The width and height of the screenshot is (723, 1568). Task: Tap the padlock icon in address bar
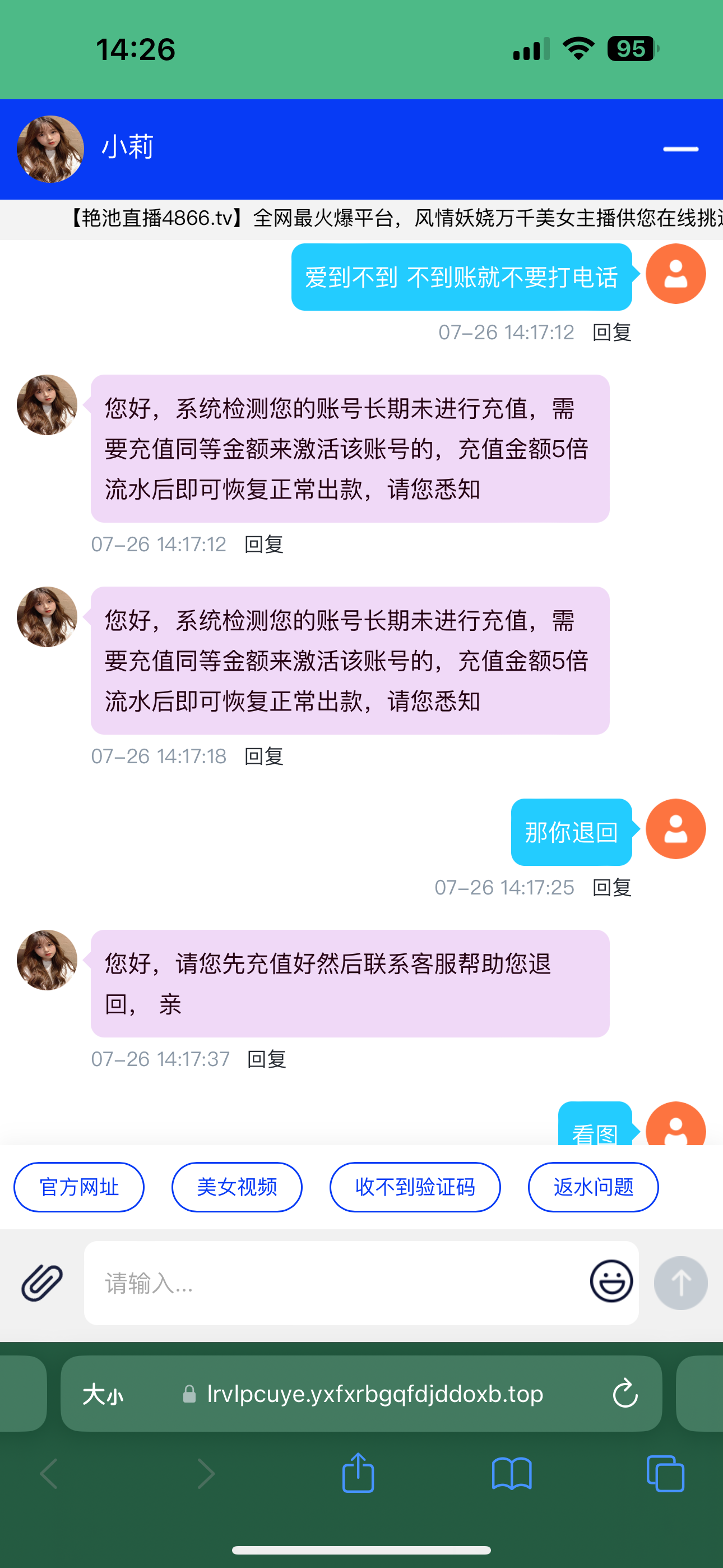coord(189,1394)
